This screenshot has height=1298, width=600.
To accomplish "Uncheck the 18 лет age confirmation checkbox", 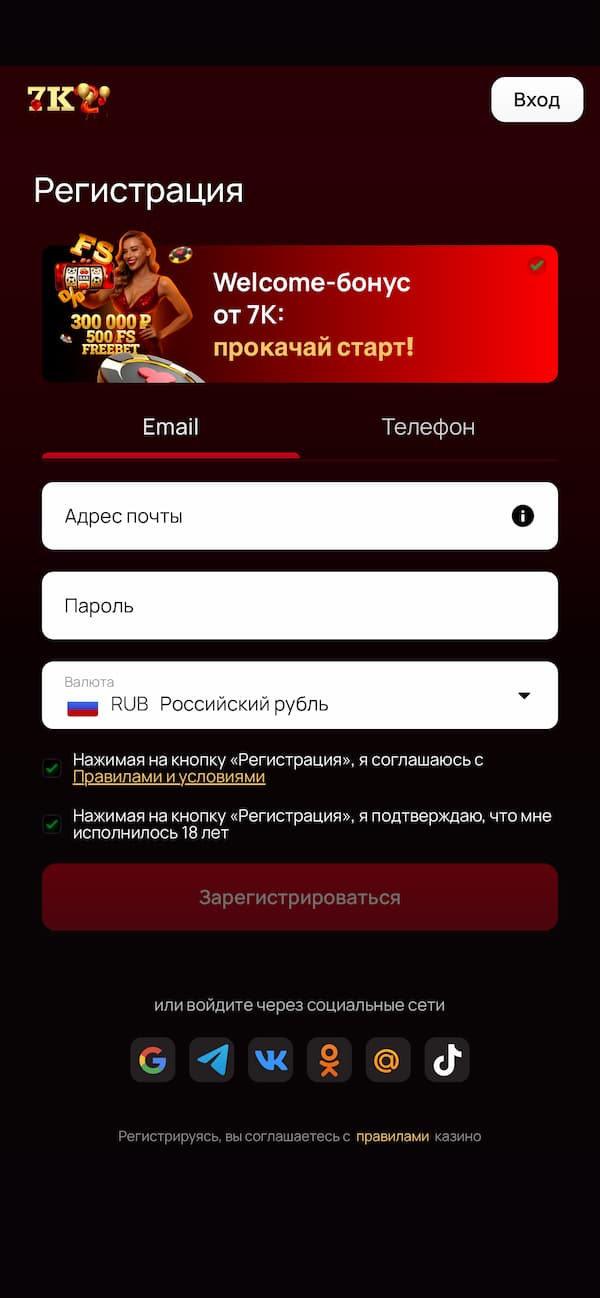I will tap(52, 824).
